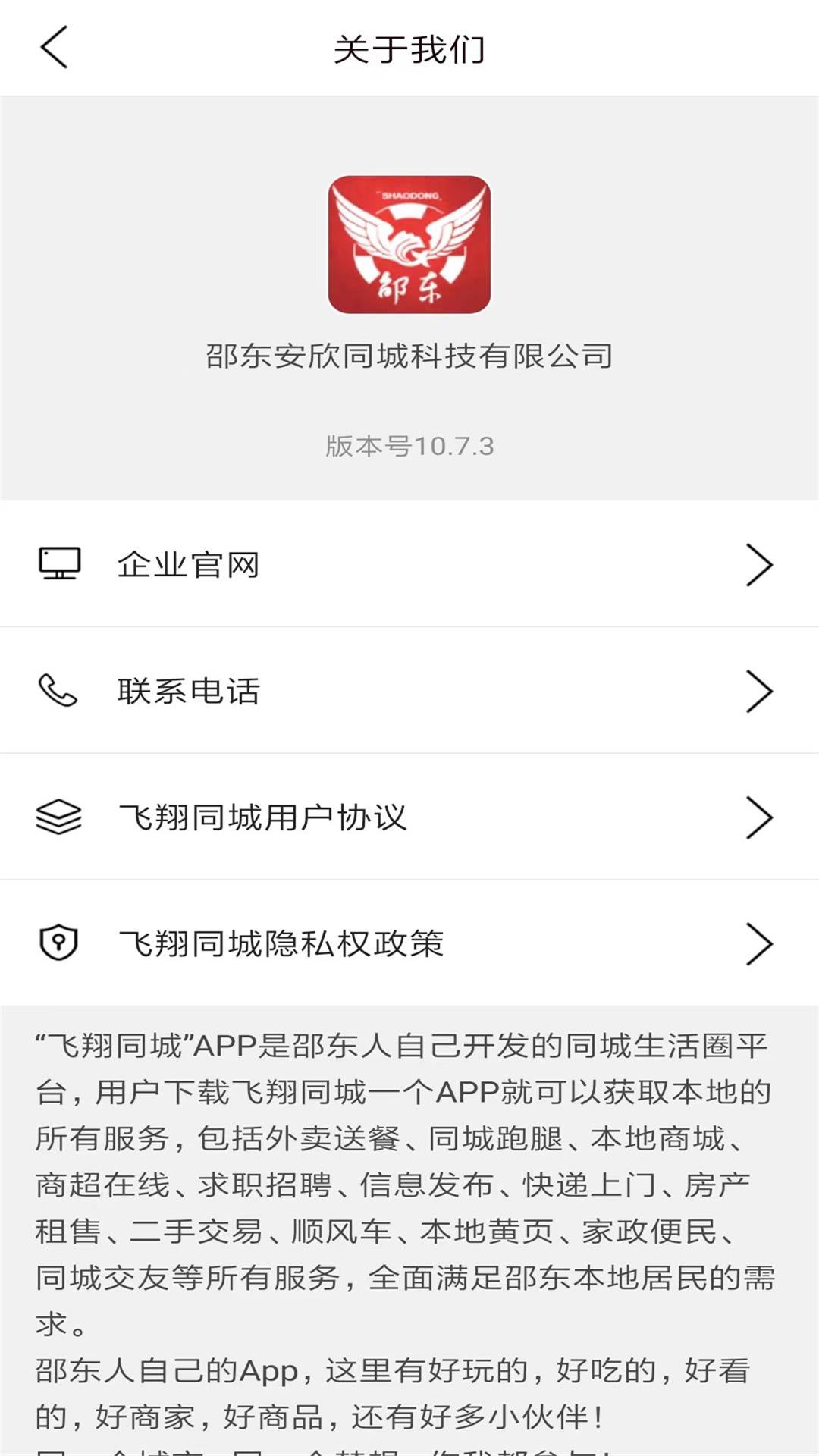Open 飞翔同城隐私权政策 privacy policy
The image size is (819, 1456).
point(409,943)
